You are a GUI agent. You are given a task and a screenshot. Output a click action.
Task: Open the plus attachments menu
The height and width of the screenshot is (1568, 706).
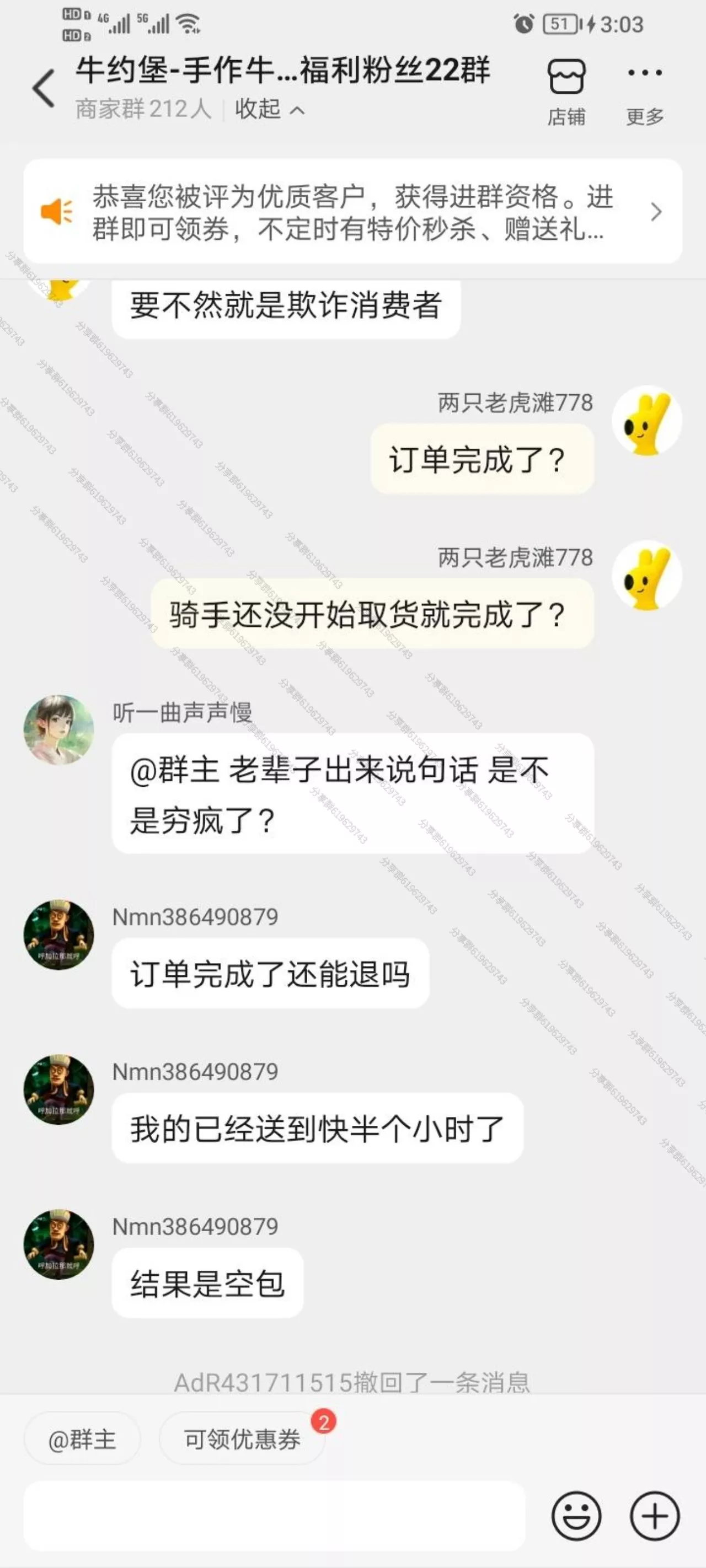click(655, 1516)
